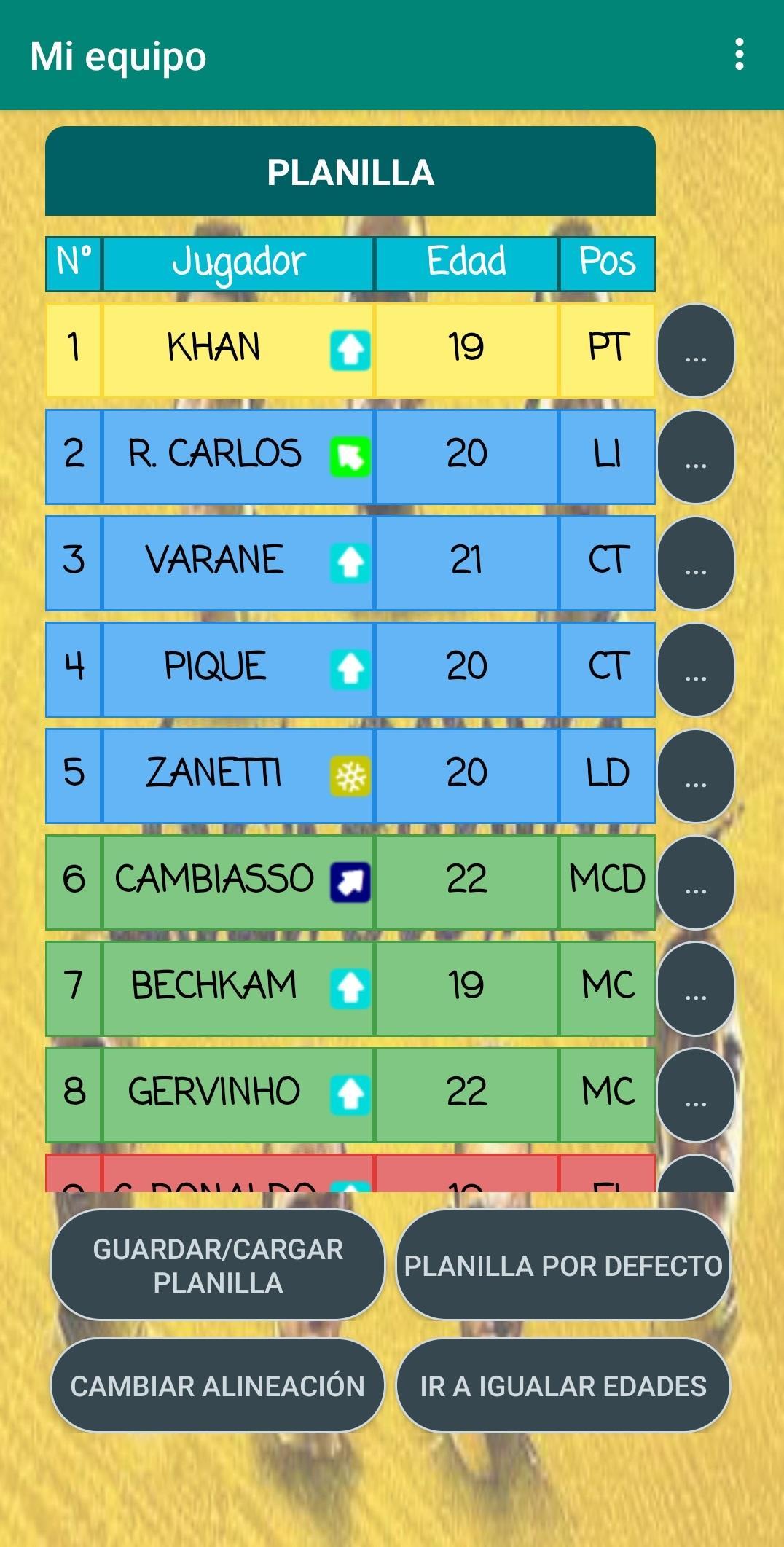The width and height of the screenshot is (784, 1547).
Task: Open options for GERVINHO
Action: pos(696,1095)
